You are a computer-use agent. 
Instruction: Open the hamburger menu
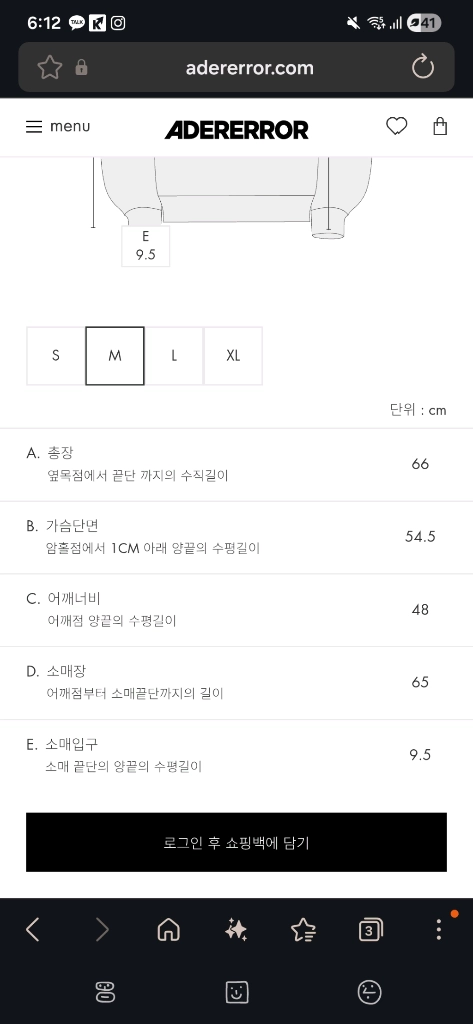(57, 127)
